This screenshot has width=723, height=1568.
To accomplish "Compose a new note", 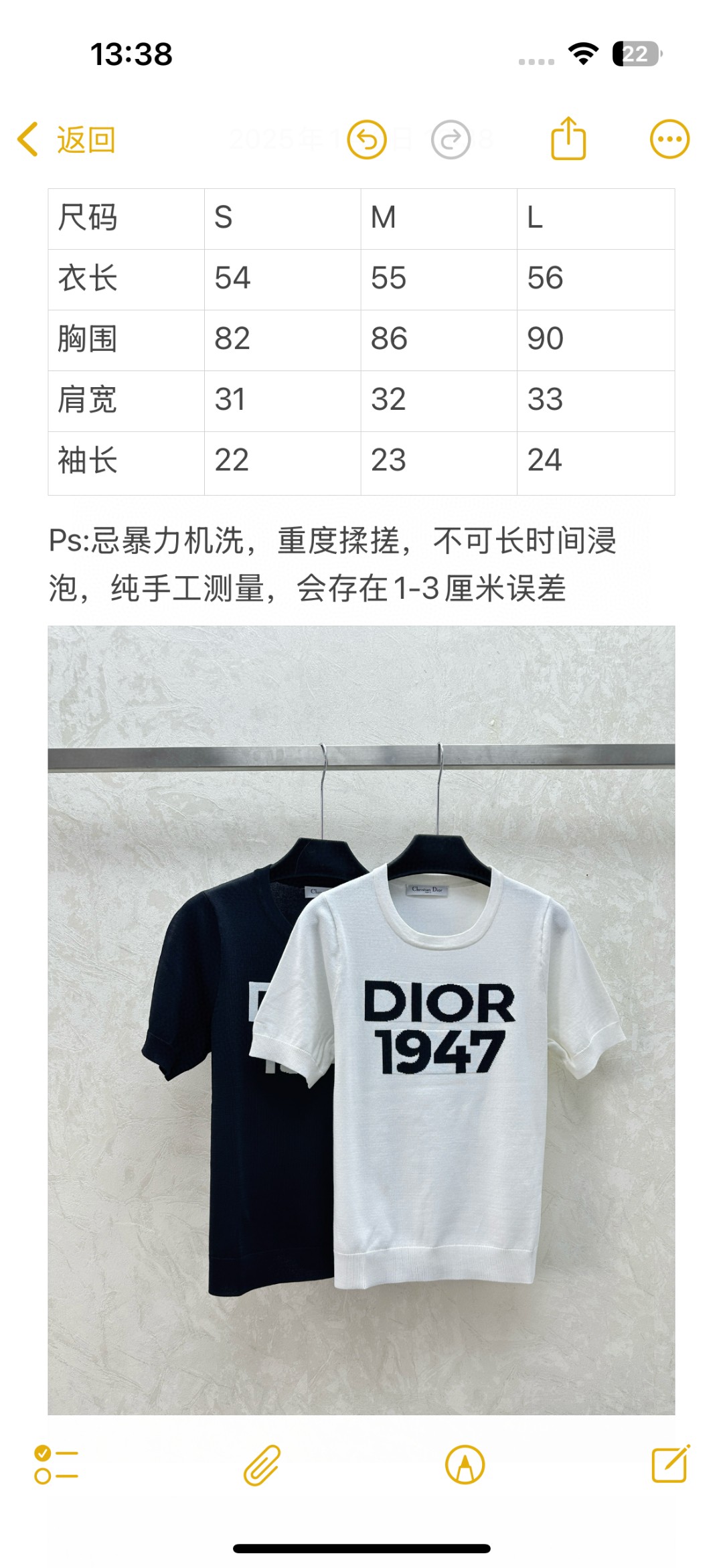I will point(670,1464).
